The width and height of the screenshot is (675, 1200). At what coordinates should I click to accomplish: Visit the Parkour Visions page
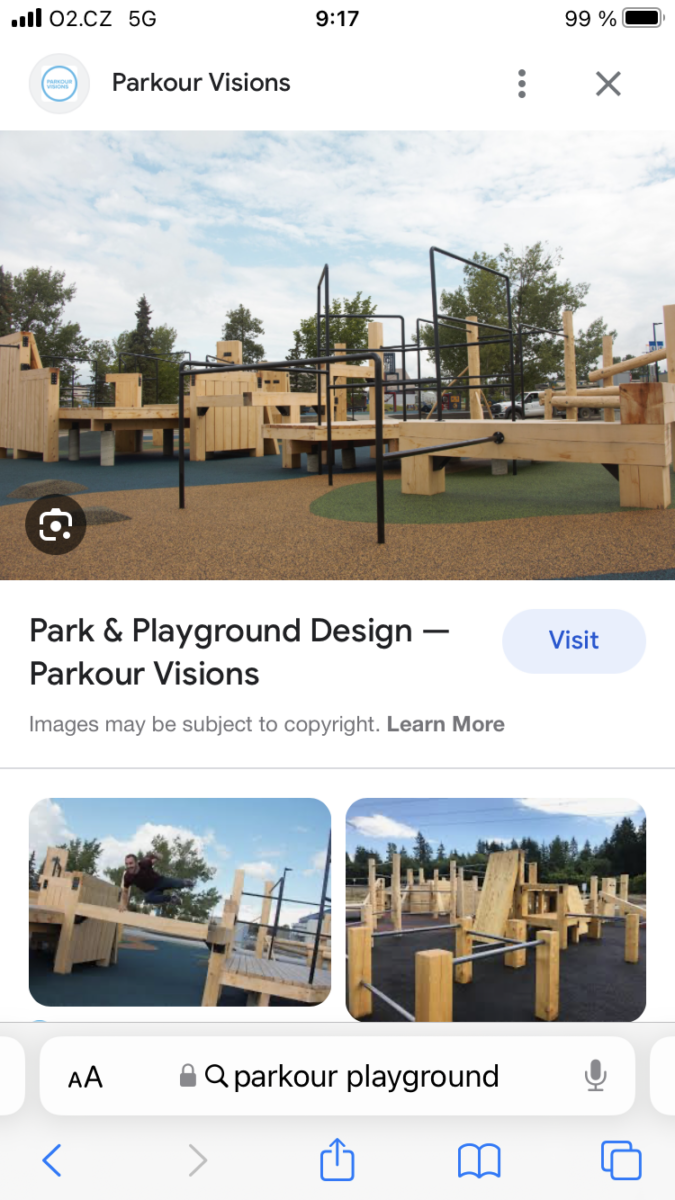pyautogui.click(x=573, y=641)
